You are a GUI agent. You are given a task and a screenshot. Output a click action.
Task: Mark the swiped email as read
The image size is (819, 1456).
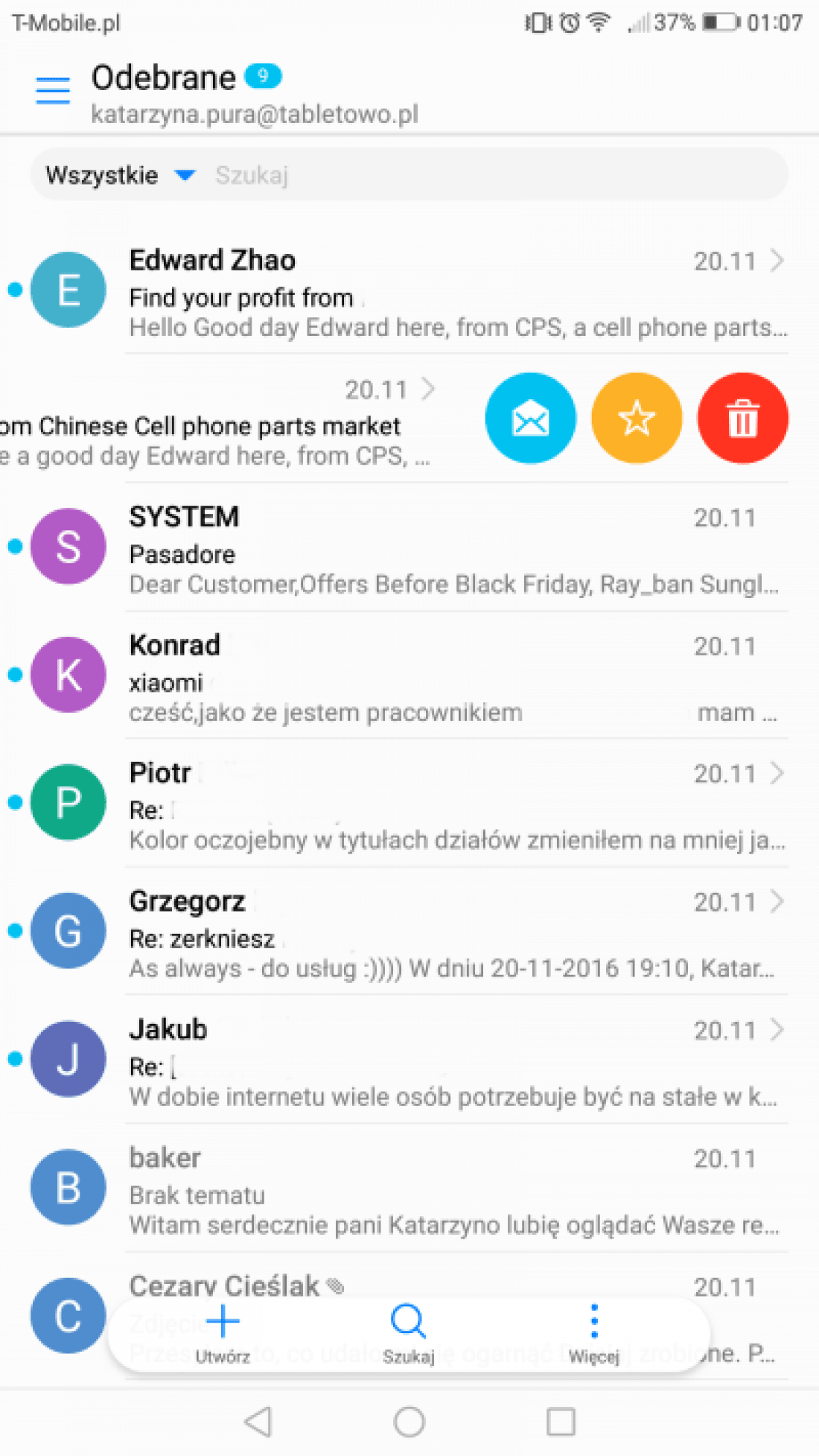click(530, 418)
